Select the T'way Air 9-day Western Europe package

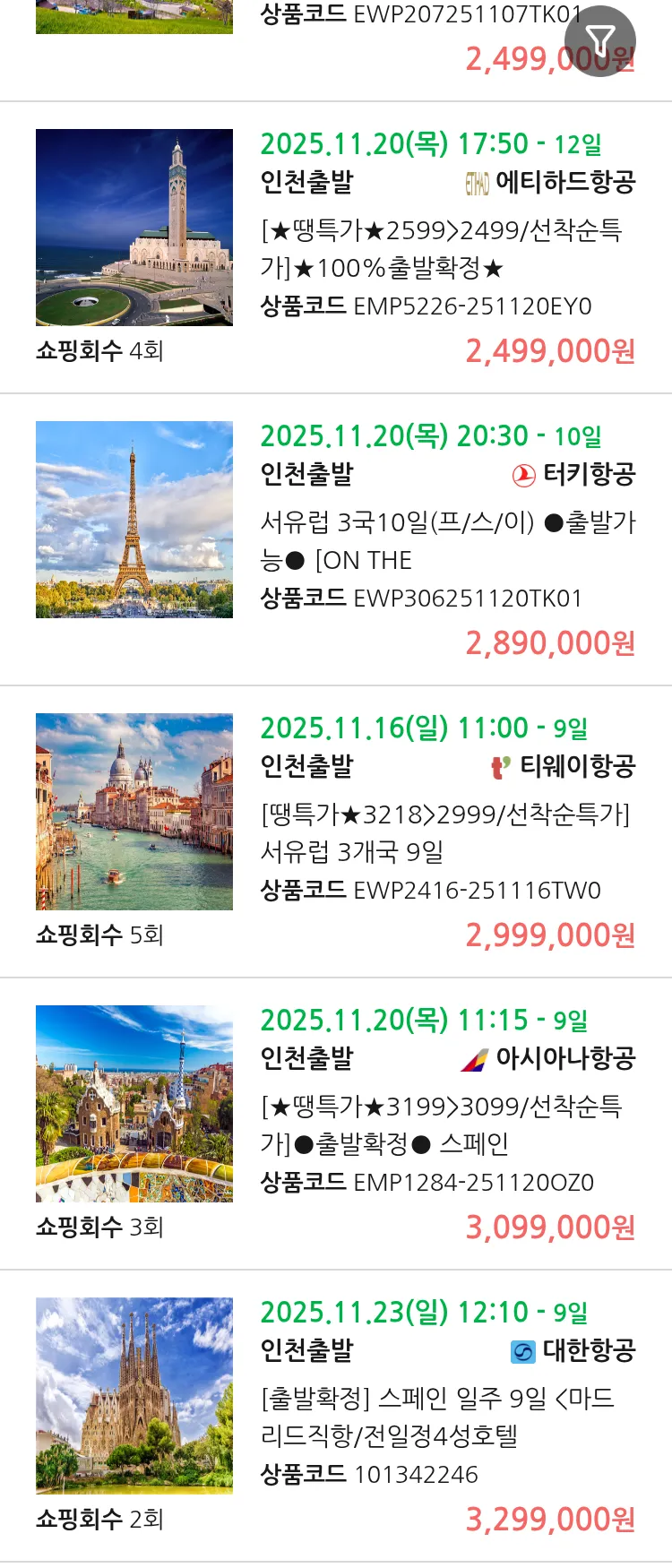pyautogui.click(x=444, y=832)
